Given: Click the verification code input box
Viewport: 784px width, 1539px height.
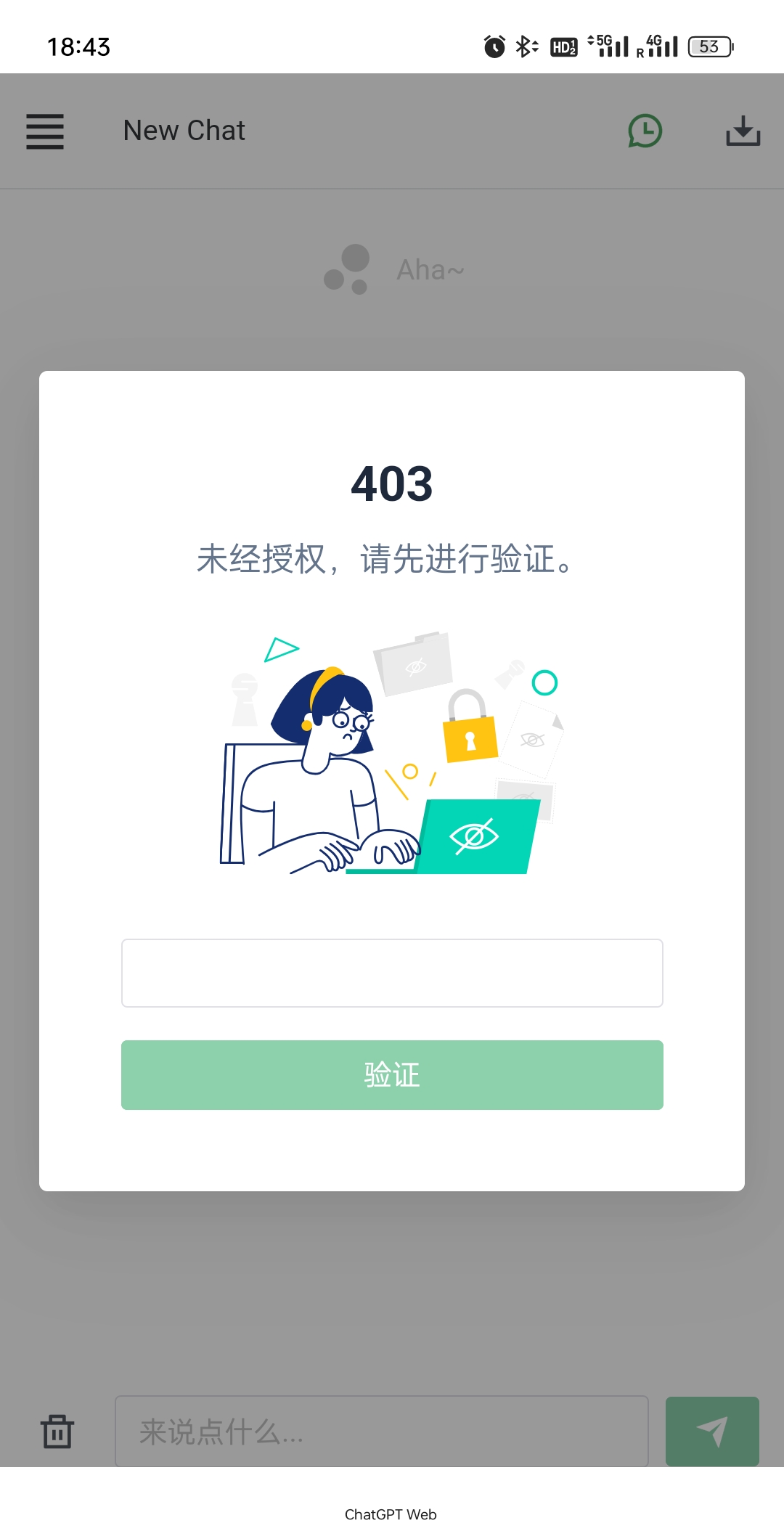Looking at the screenshot, I should click(392, 973).
